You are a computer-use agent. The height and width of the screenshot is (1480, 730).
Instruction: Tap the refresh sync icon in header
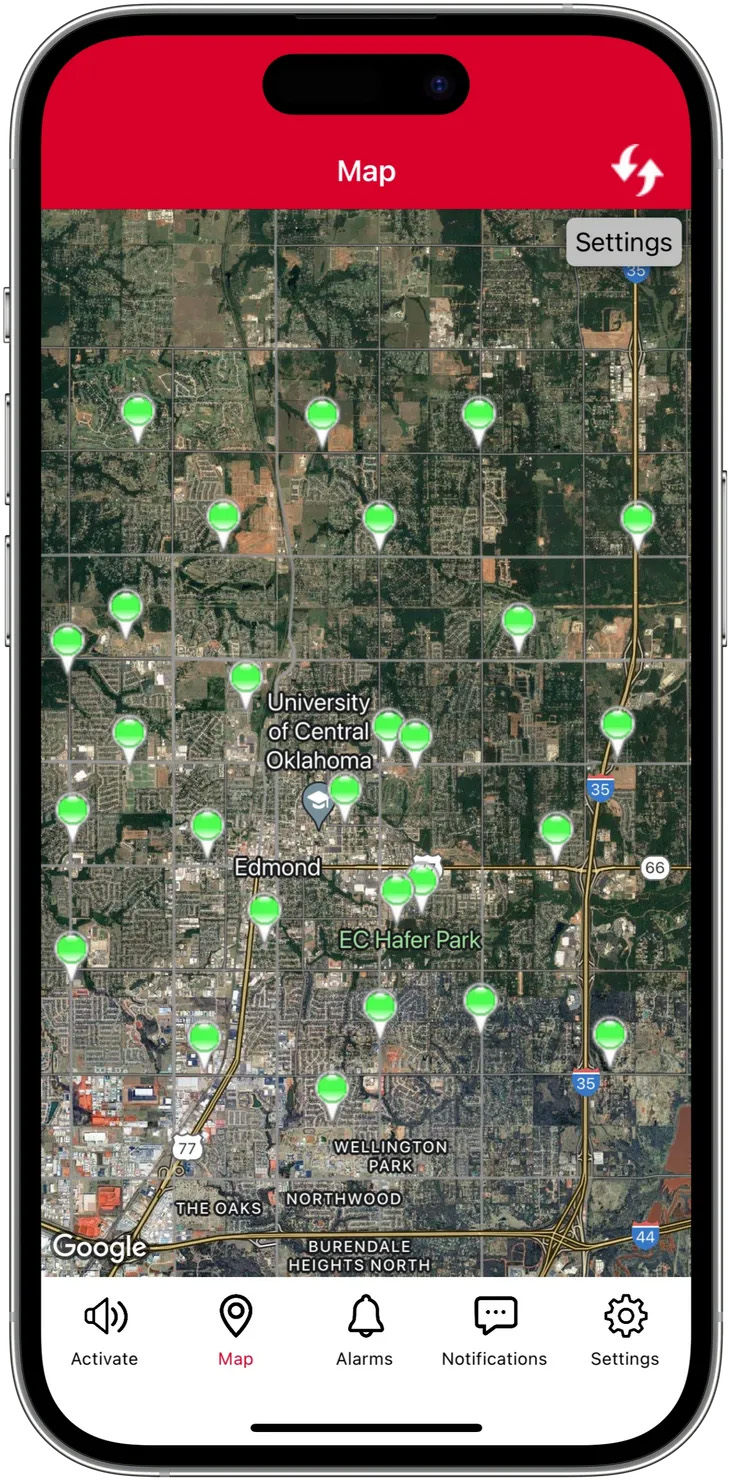(638, 171)
